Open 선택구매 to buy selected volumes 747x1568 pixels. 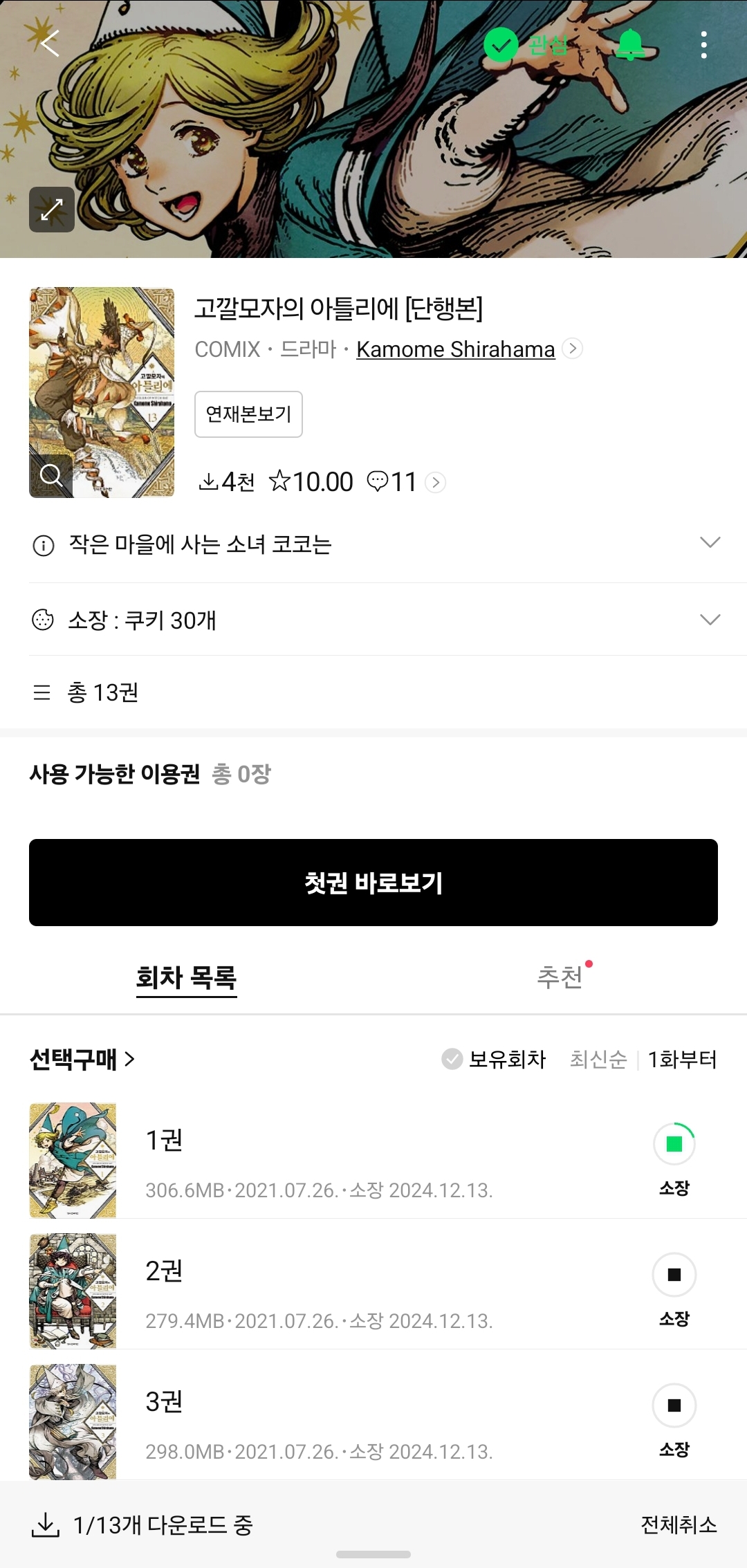(82, 1059)
